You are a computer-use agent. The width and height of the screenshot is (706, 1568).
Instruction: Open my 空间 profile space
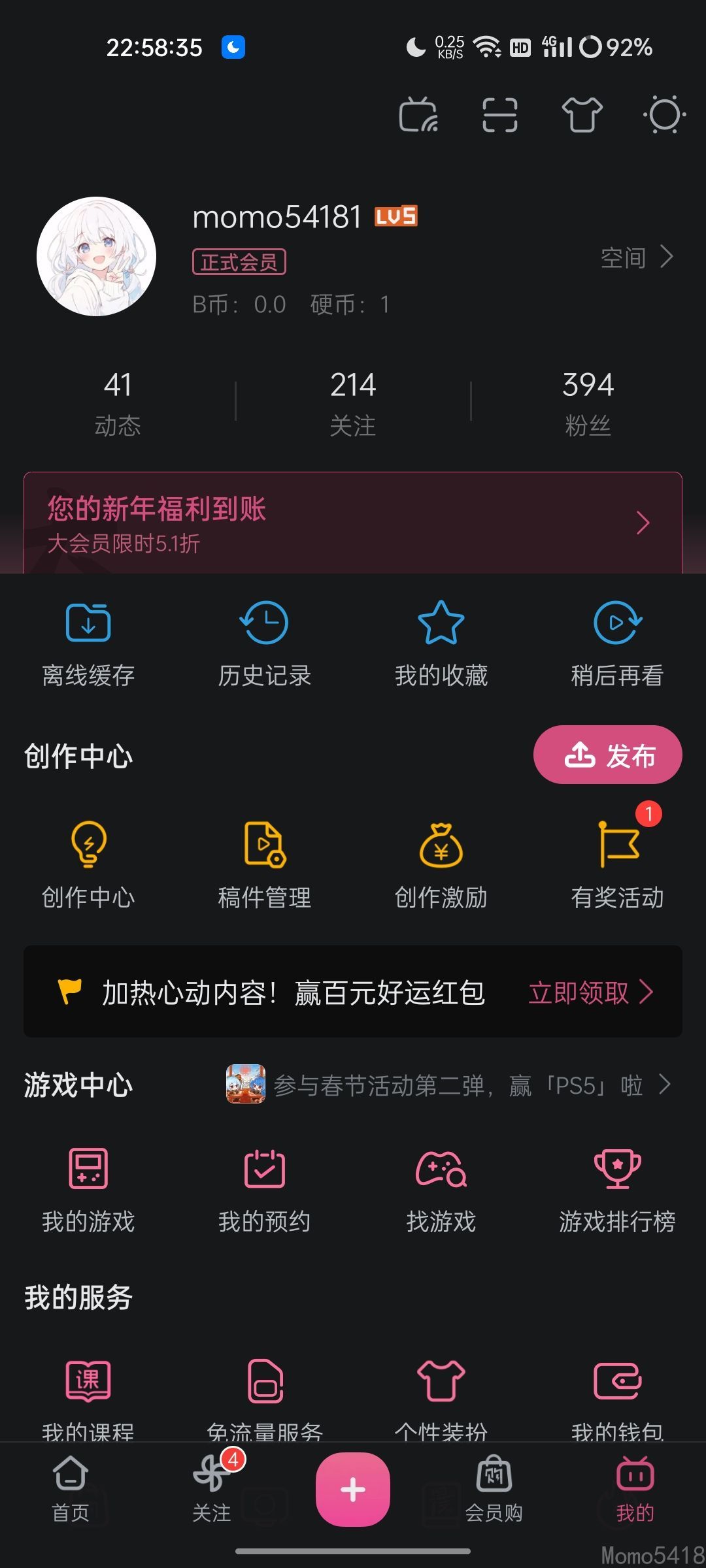(x=637, y=257)
